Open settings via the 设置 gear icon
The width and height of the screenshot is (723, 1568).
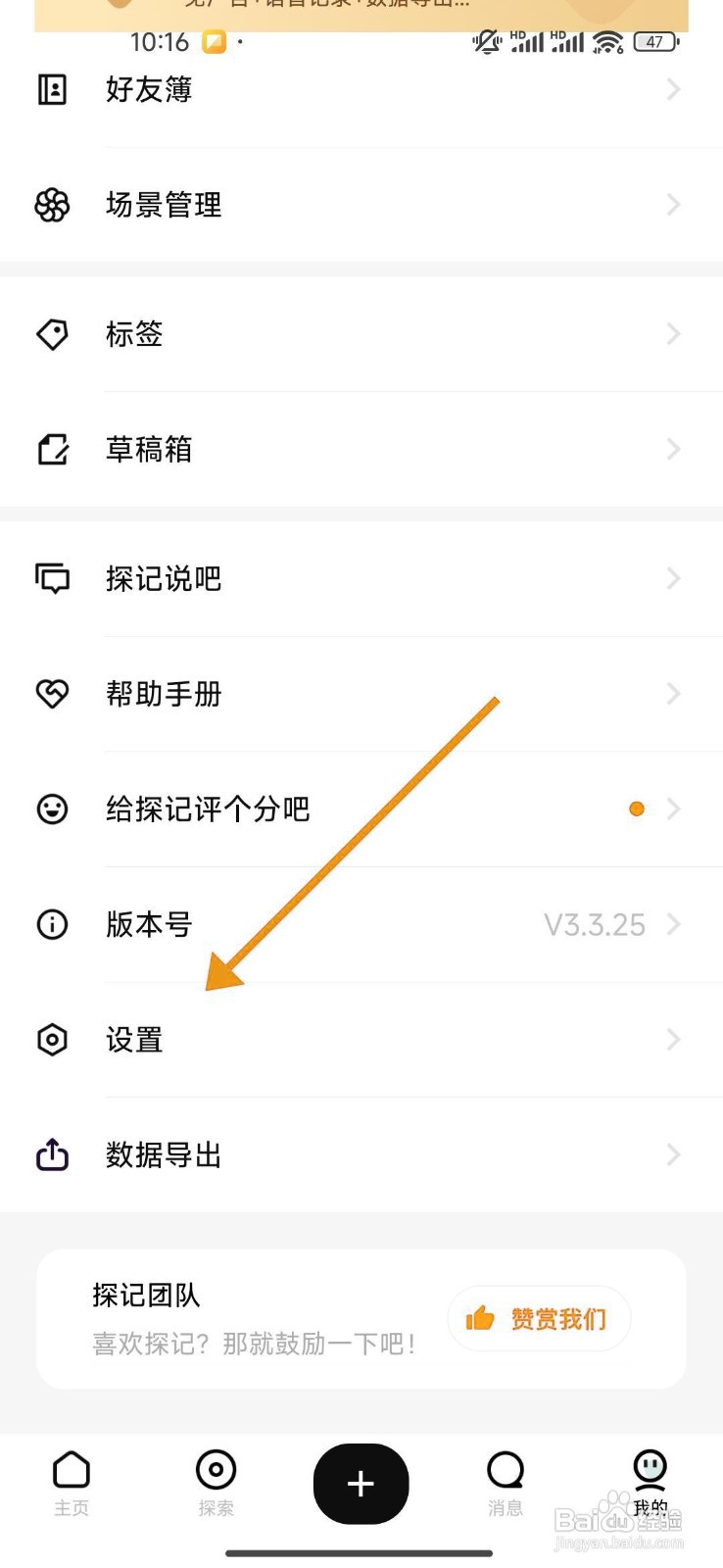click(52, 1040)
